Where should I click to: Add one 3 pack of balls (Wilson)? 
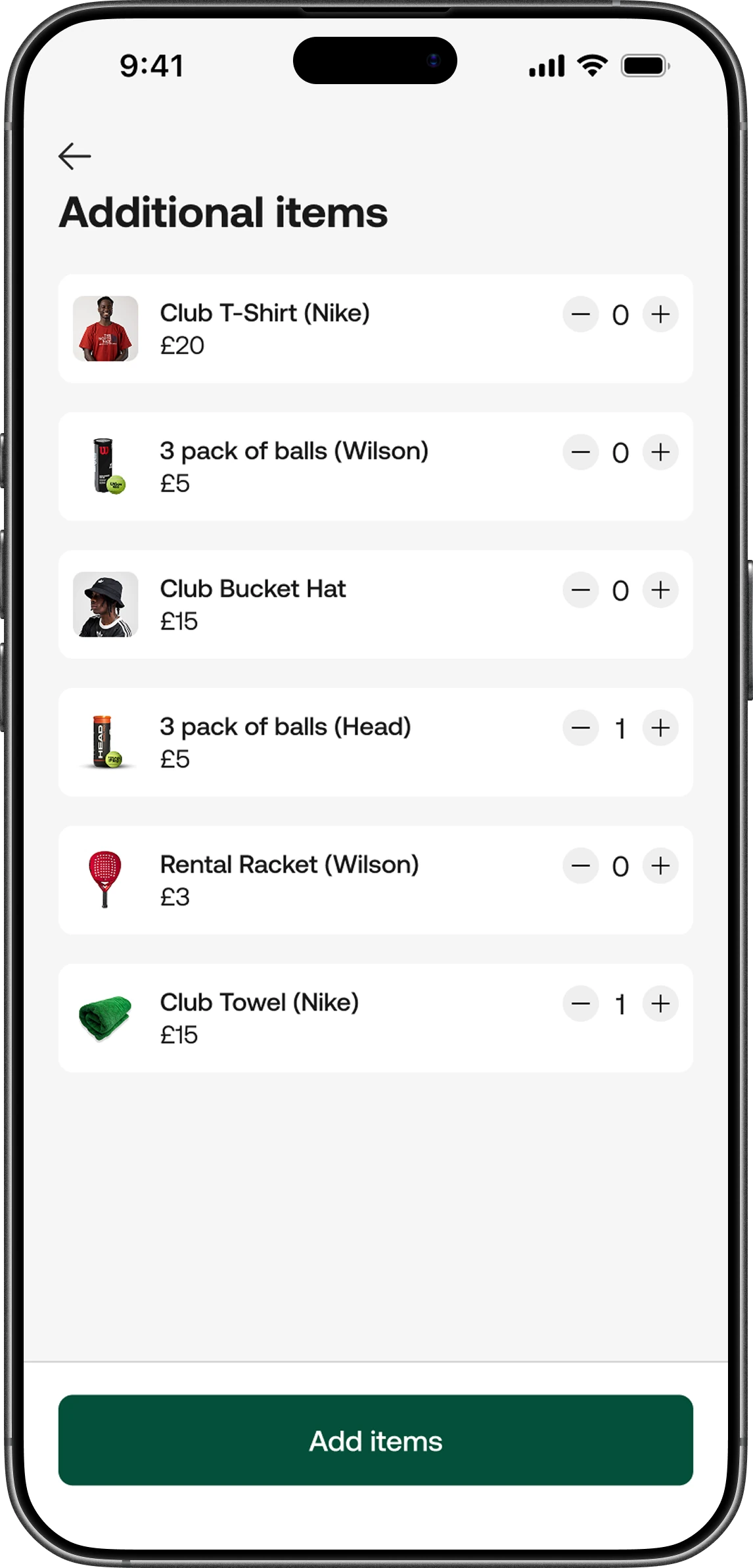tap(660, 452)
